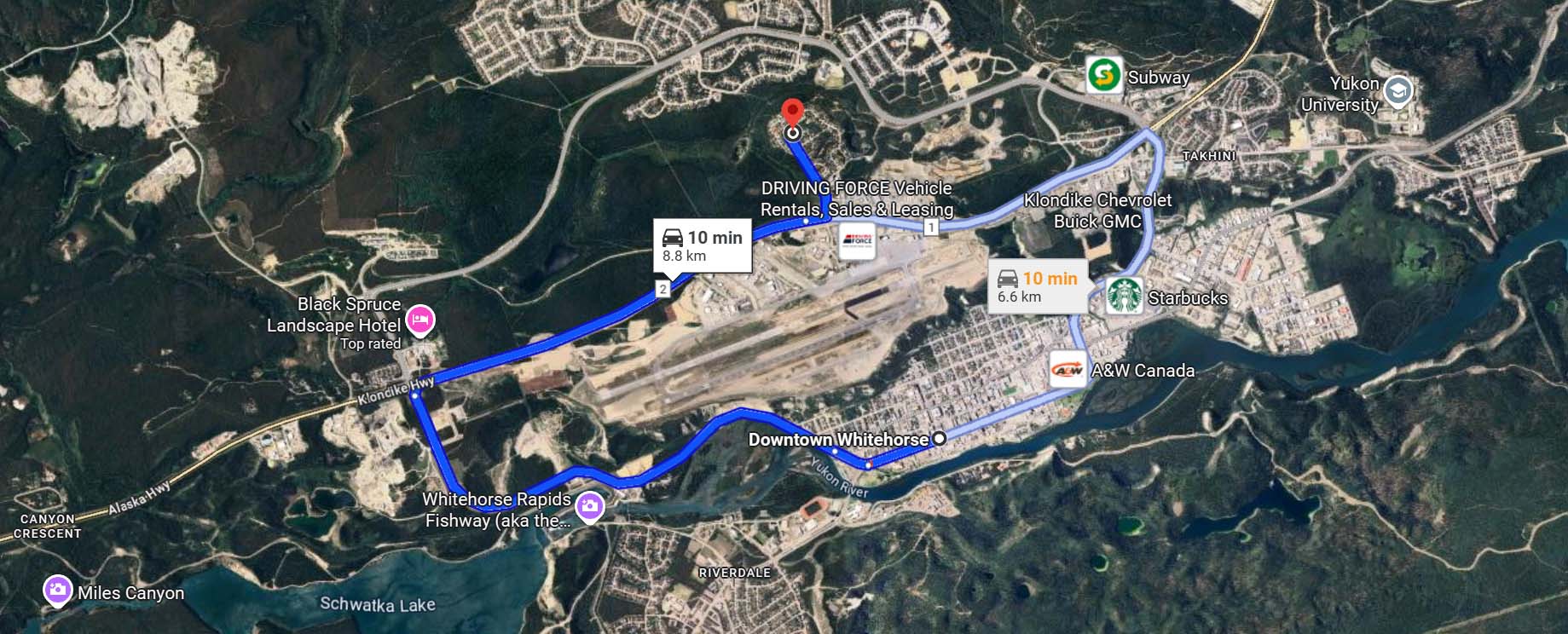Image resolution: width=1568 pixels, height=634 pixels.
Task: Open Black Spruce Landscape Hotel pin
Action: (419, 320)
